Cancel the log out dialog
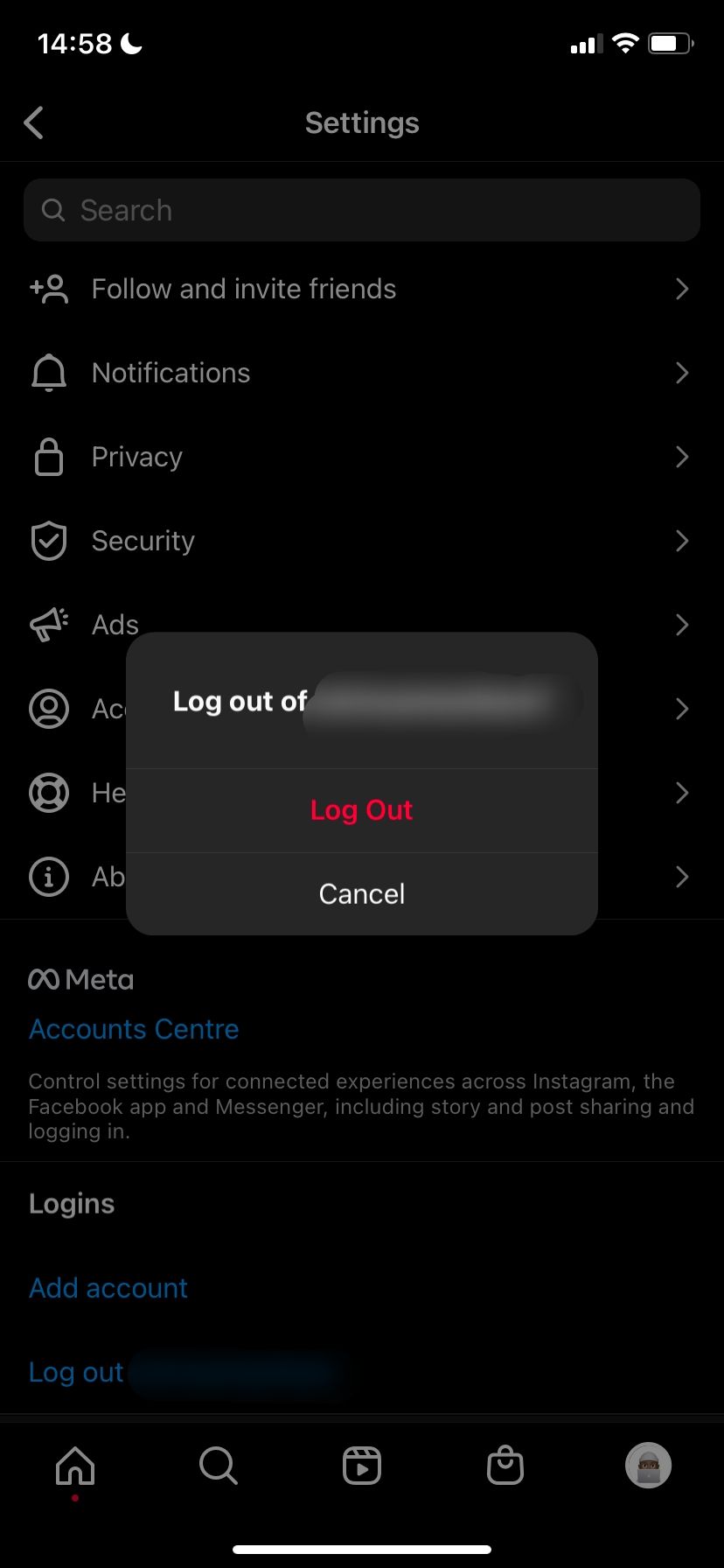The image size is (724, 1568). 361,894
